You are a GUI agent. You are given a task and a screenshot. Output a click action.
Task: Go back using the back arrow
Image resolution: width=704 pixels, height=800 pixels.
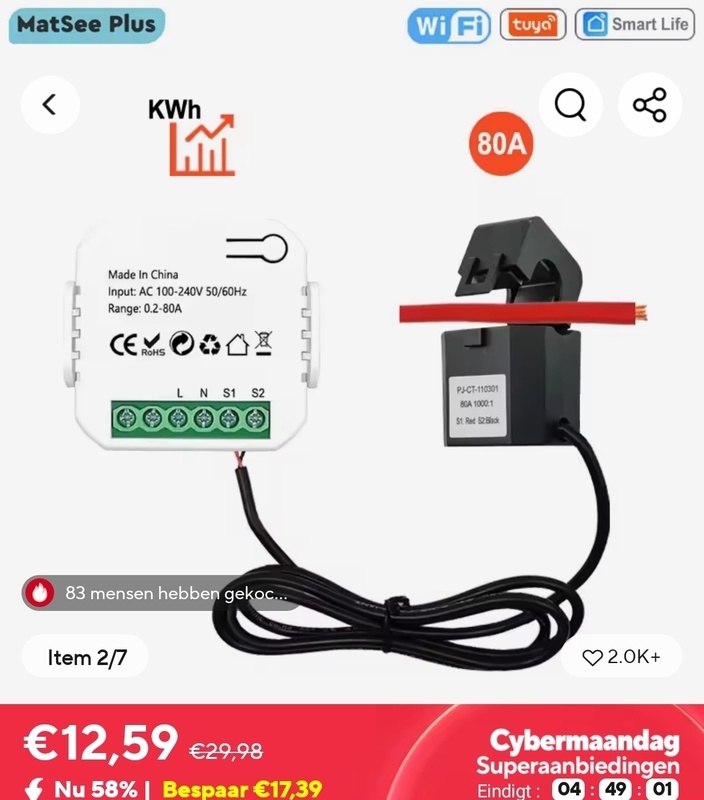click(x=50, y=105)
